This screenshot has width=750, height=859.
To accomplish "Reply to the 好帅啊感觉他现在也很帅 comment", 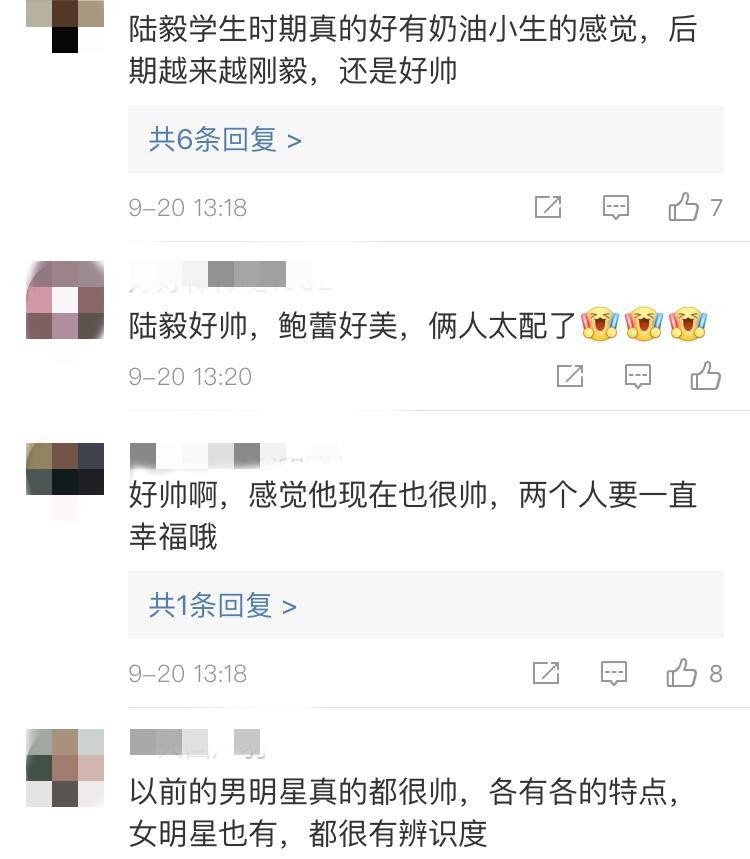I will tap(615, 673).
